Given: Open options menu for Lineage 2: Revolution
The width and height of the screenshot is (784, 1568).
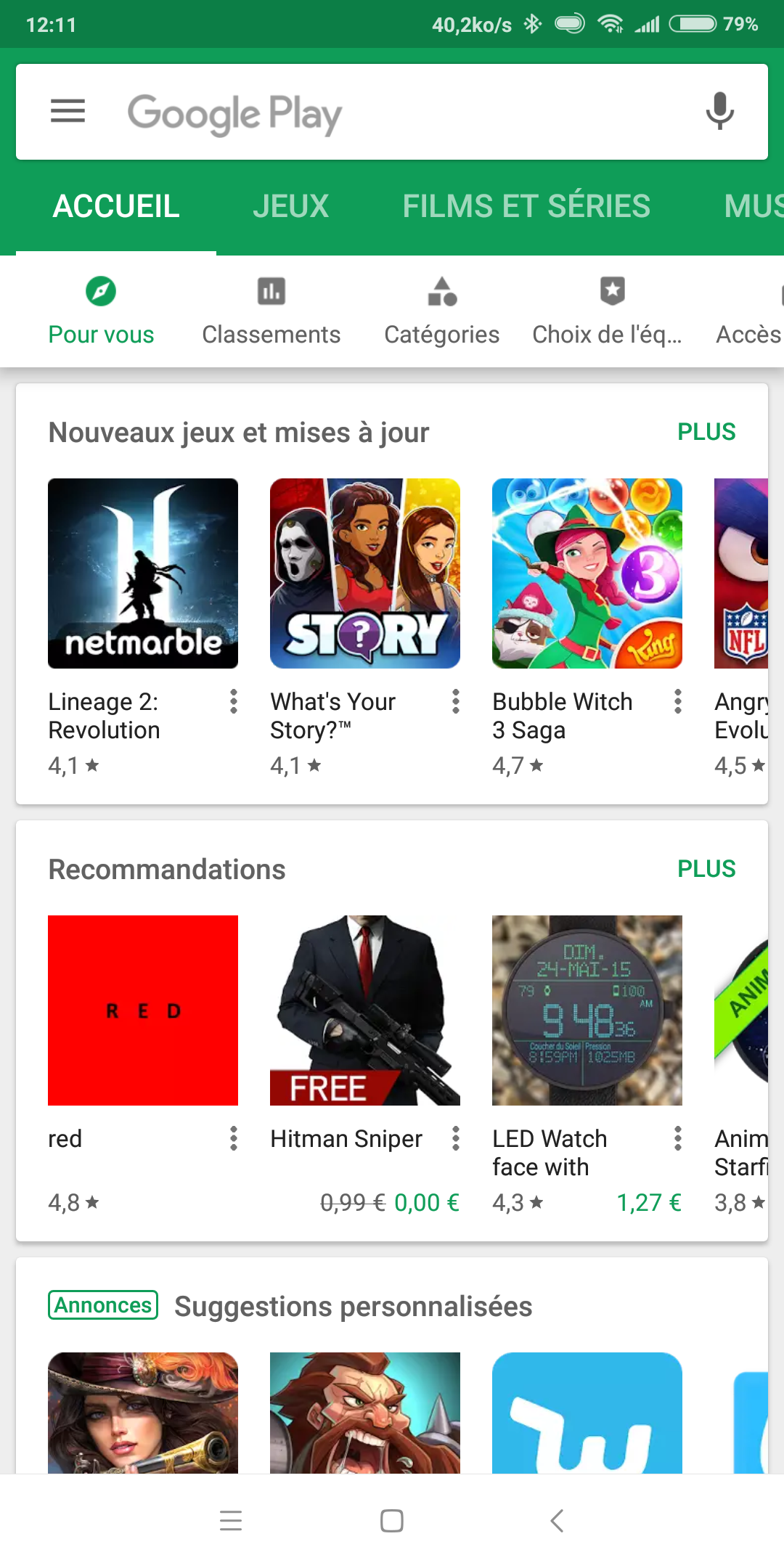Looking at the screenshot, I should (232, 703).
